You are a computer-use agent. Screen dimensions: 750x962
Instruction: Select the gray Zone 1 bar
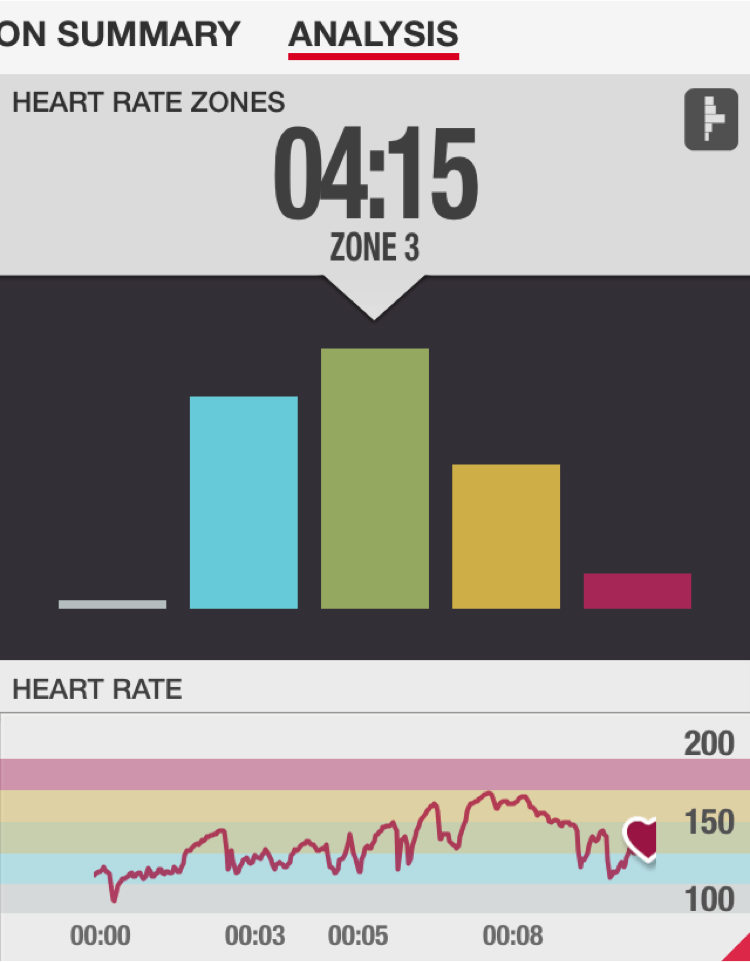pyautogui.click(x=112, y=604)
